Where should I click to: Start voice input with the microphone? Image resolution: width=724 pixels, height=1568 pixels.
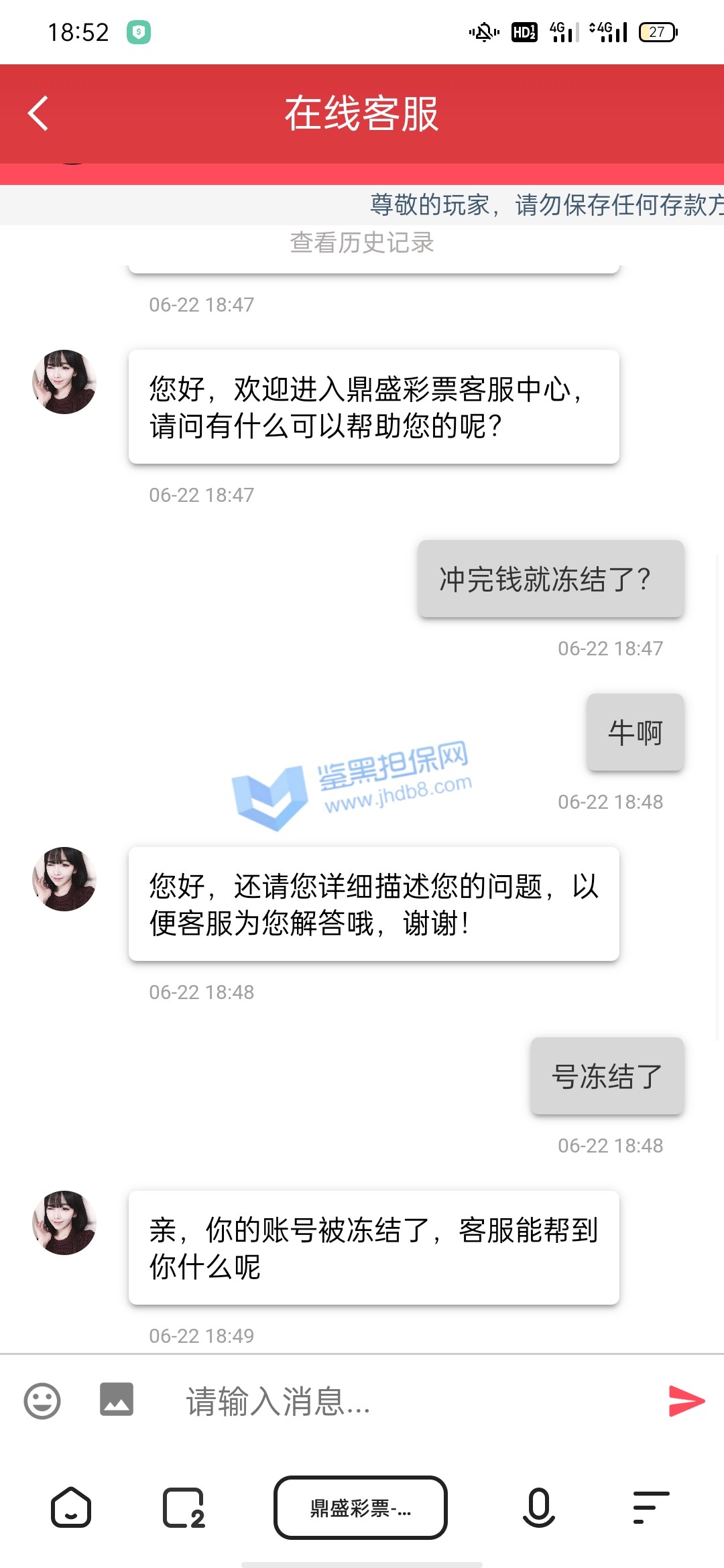click(x=539, y=1508)
